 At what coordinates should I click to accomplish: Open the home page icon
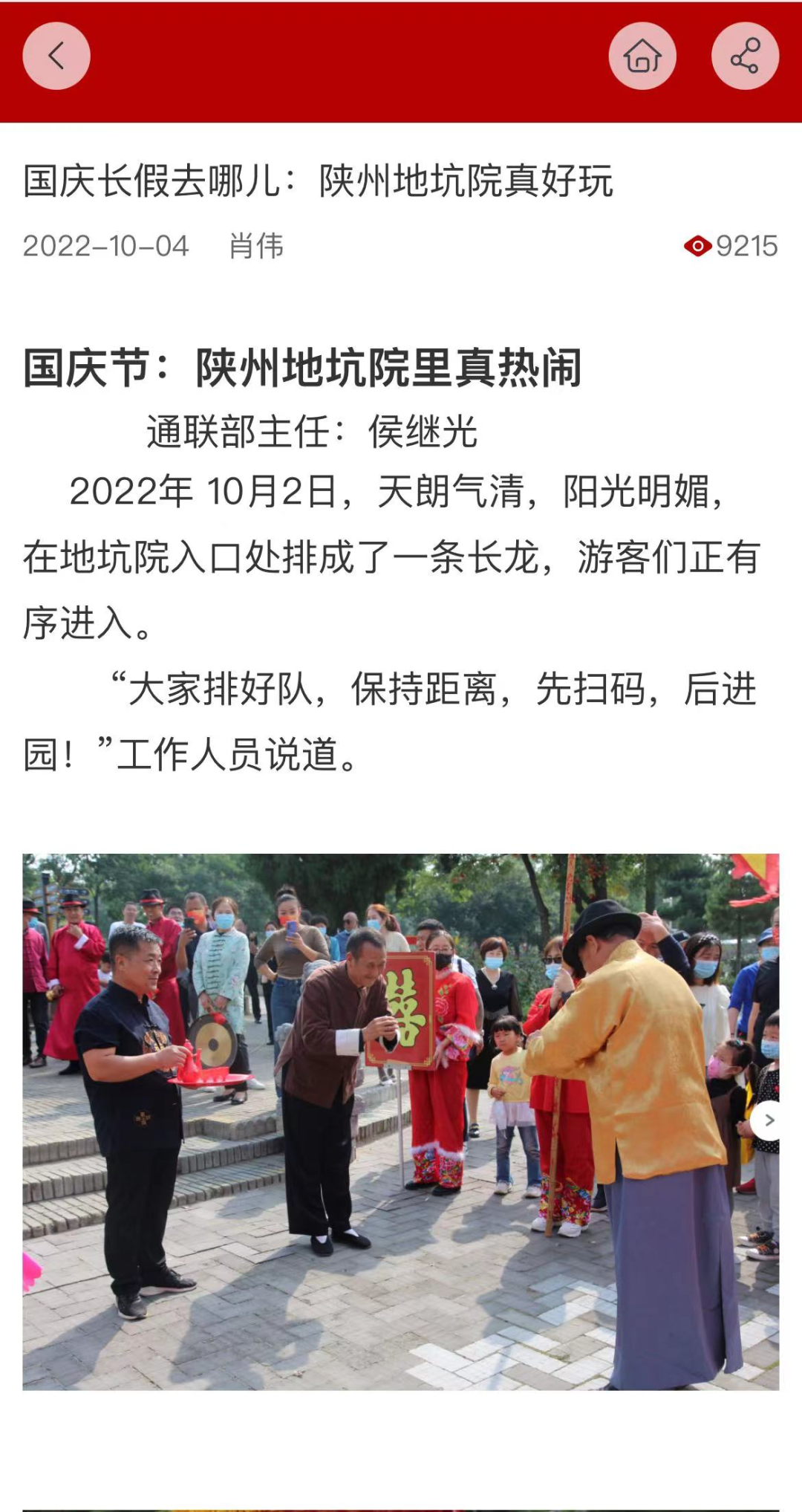click(x=642, y=56)
